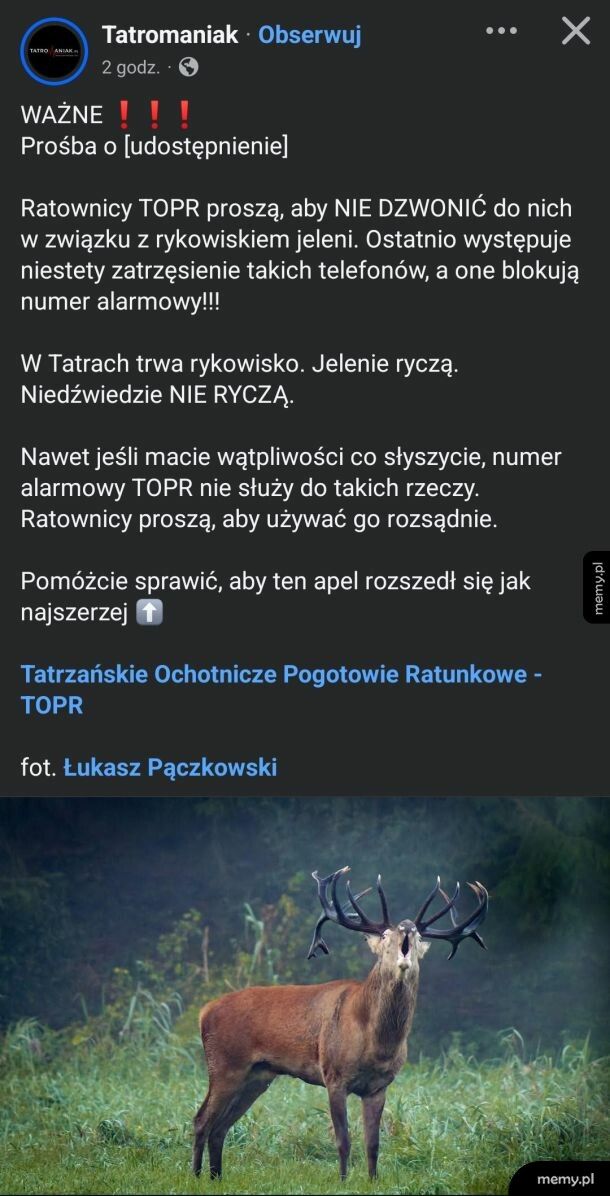Open Łukasz Pączkowski's tagged profile

tap(170, 767)
